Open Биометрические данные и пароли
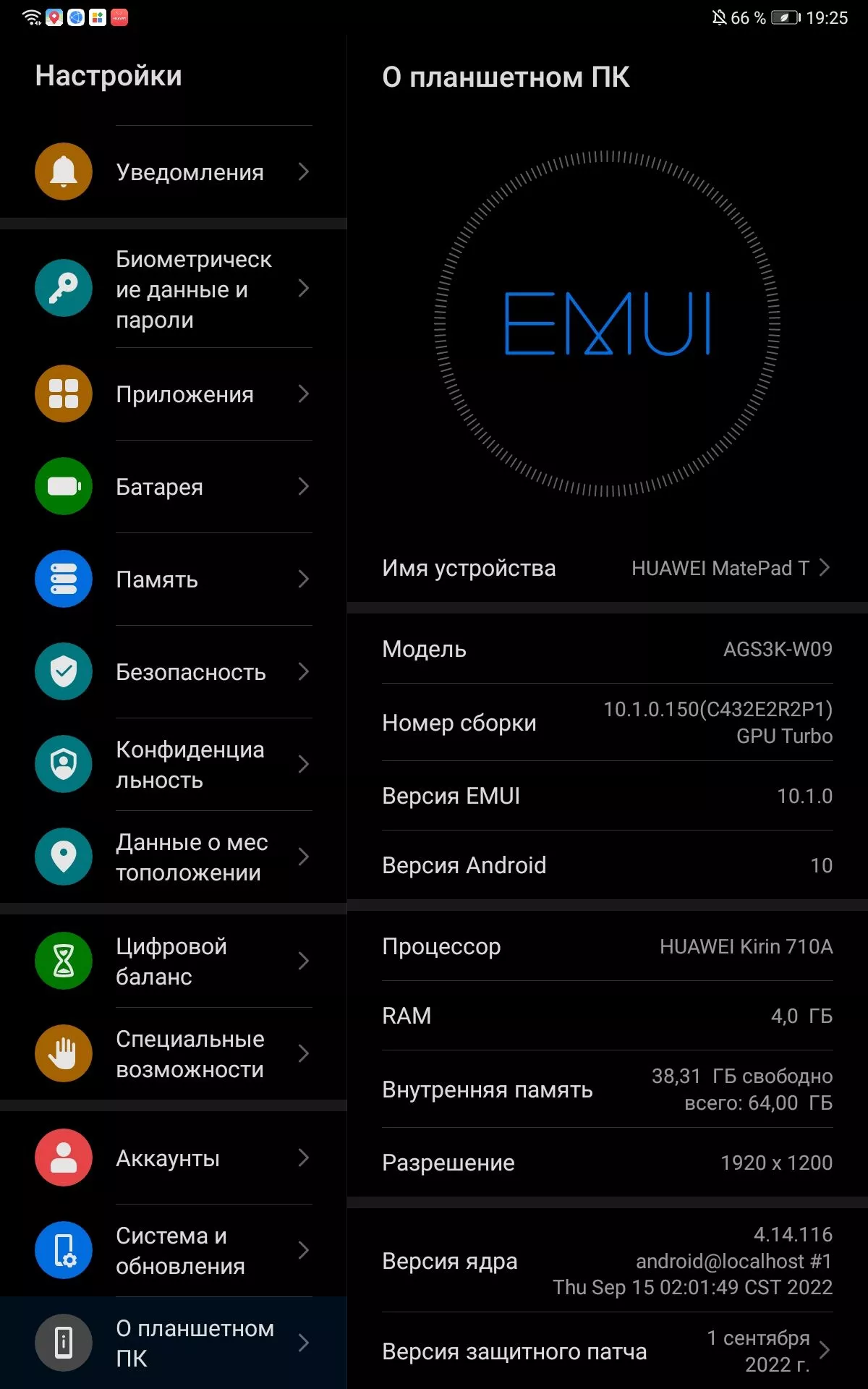The image size is (868, 1389). pos(193,289)
